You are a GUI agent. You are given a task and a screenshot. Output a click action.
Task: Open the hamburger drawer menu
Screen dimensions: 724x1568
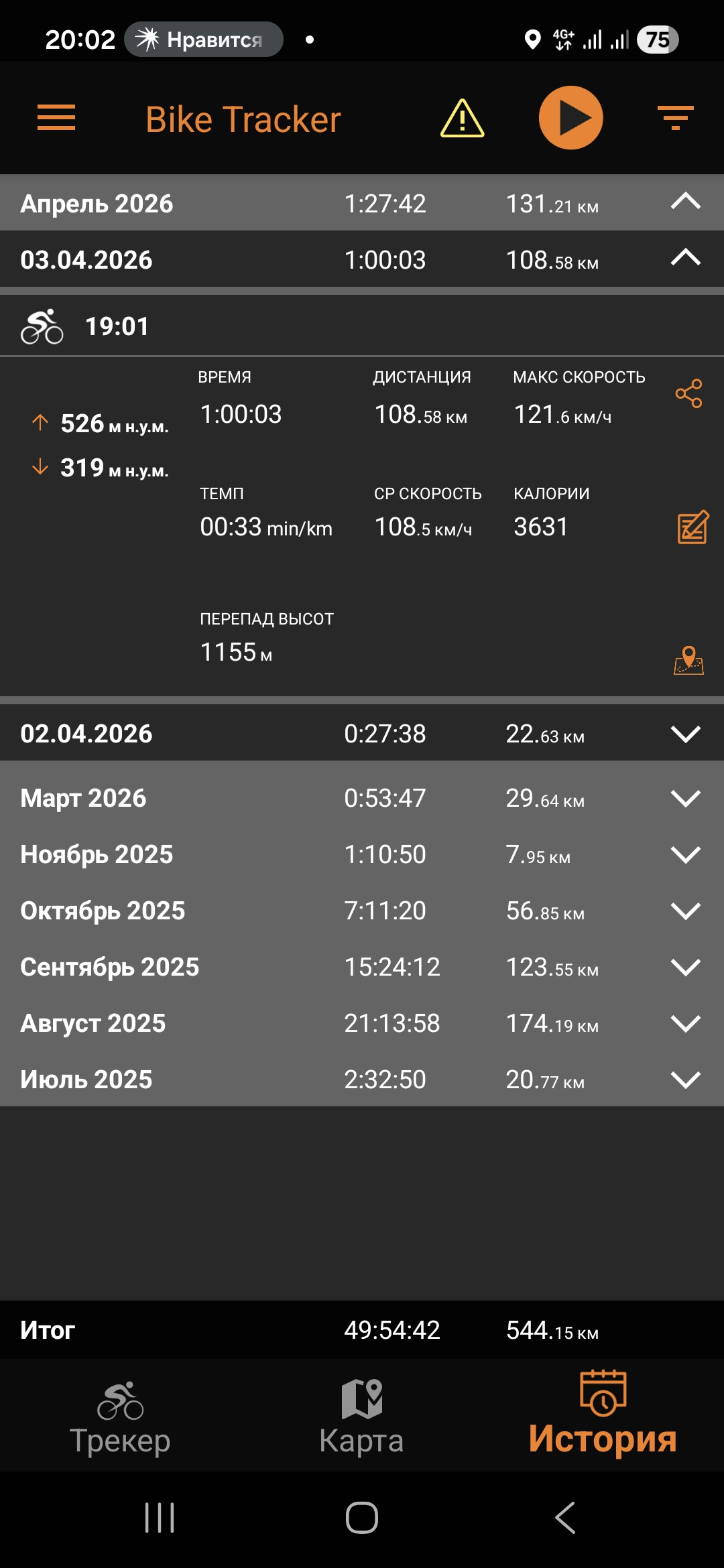(56, 118)
